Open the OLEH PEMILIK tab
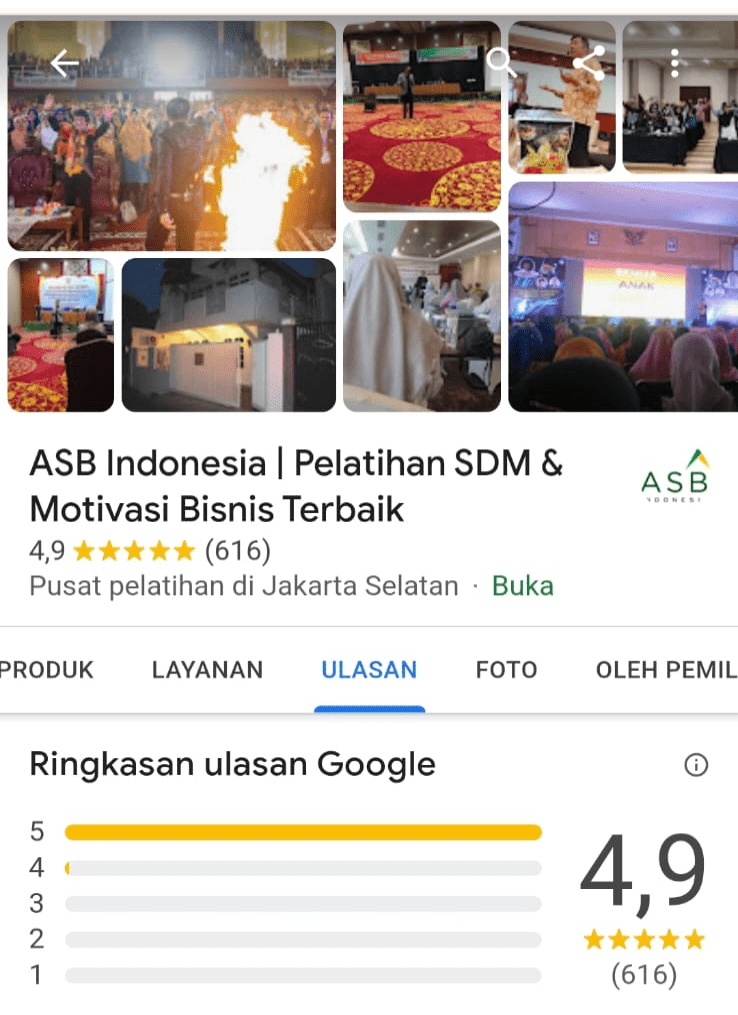This screenshot has height=1015, width=738. [666, 670]
